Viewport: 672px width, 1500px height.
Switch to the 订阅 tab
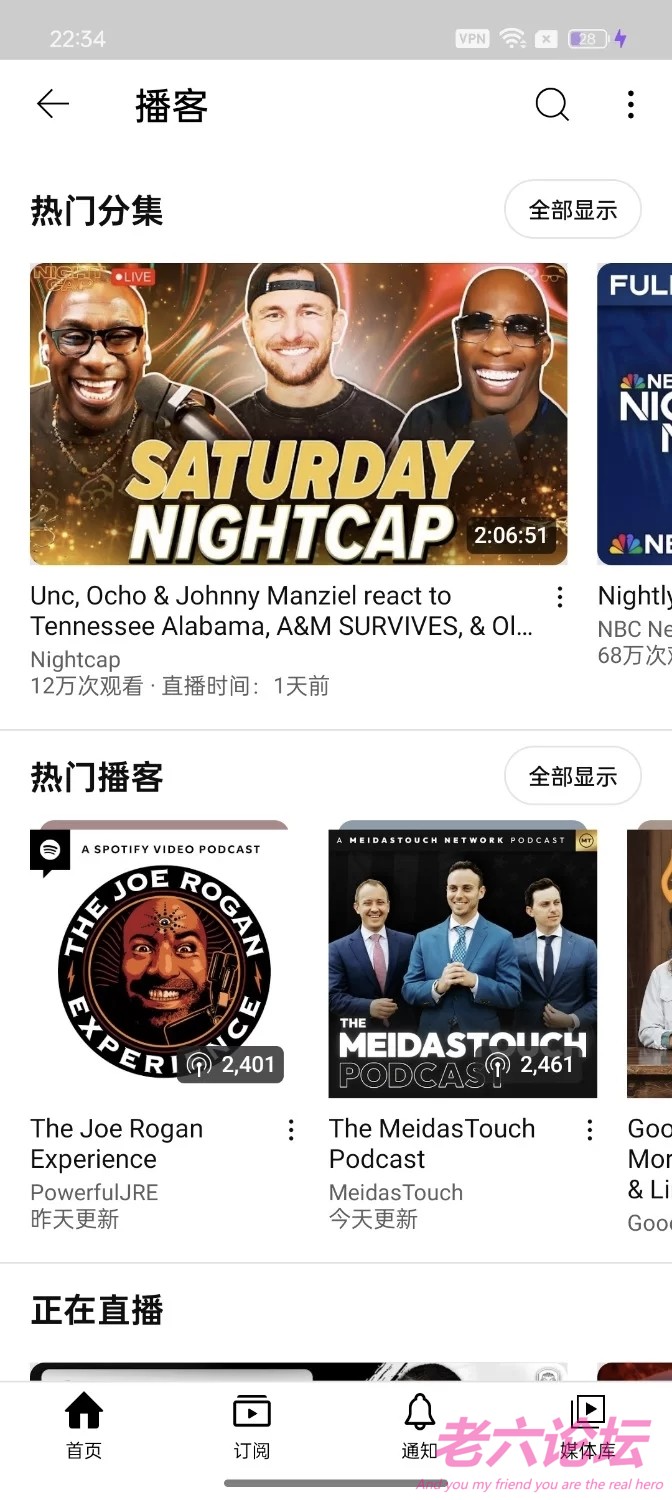252,1426
